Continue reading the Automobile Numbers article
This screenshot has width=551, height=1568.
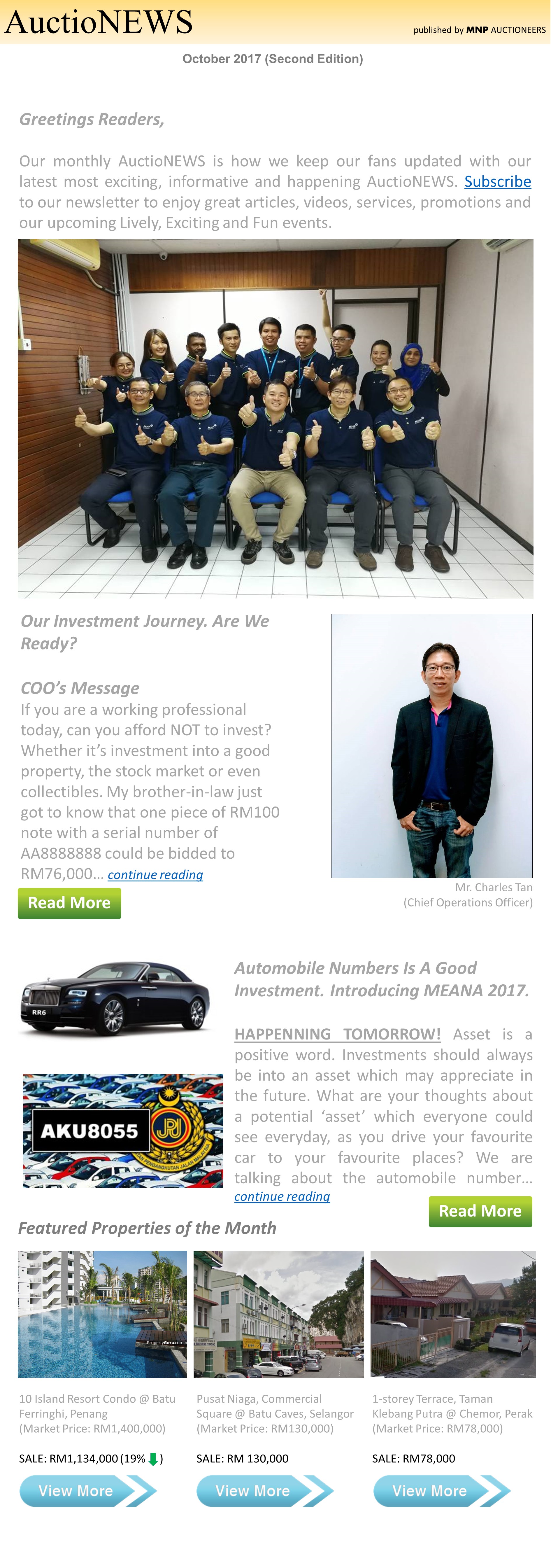(282, 1196)
